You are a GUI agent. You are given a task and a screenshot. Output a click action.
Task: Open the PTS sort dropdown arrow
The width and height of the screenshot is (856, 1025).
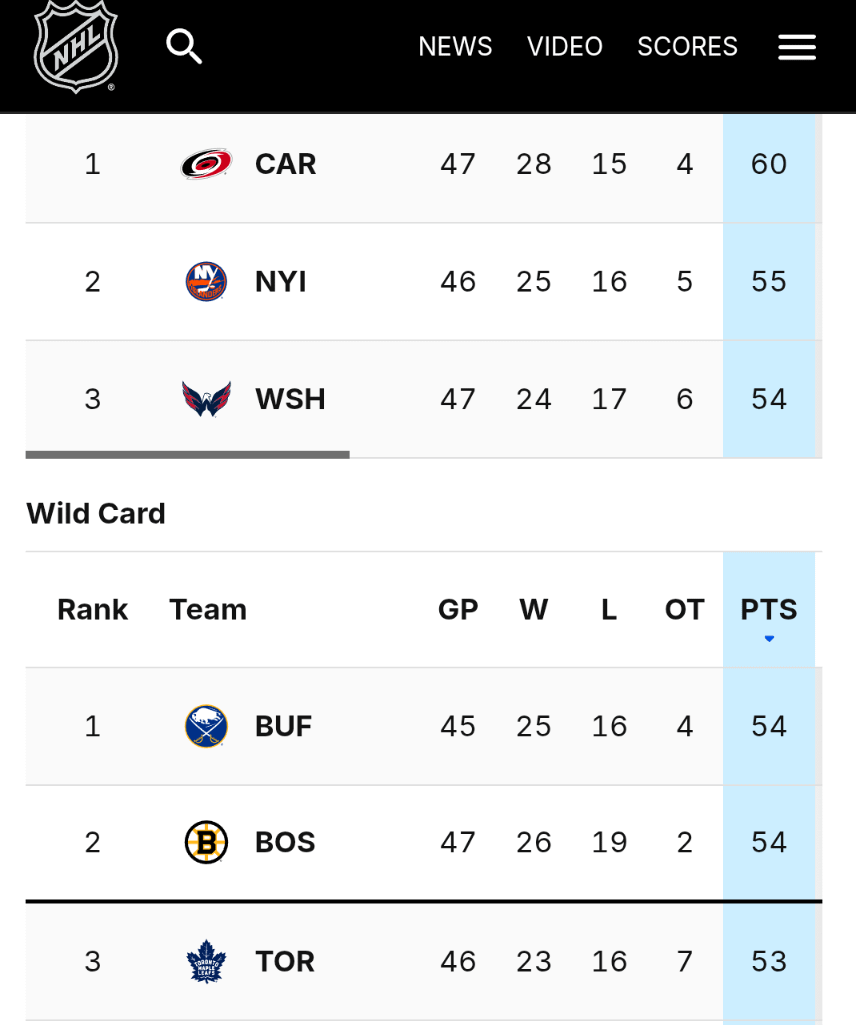tap(769, 637)
